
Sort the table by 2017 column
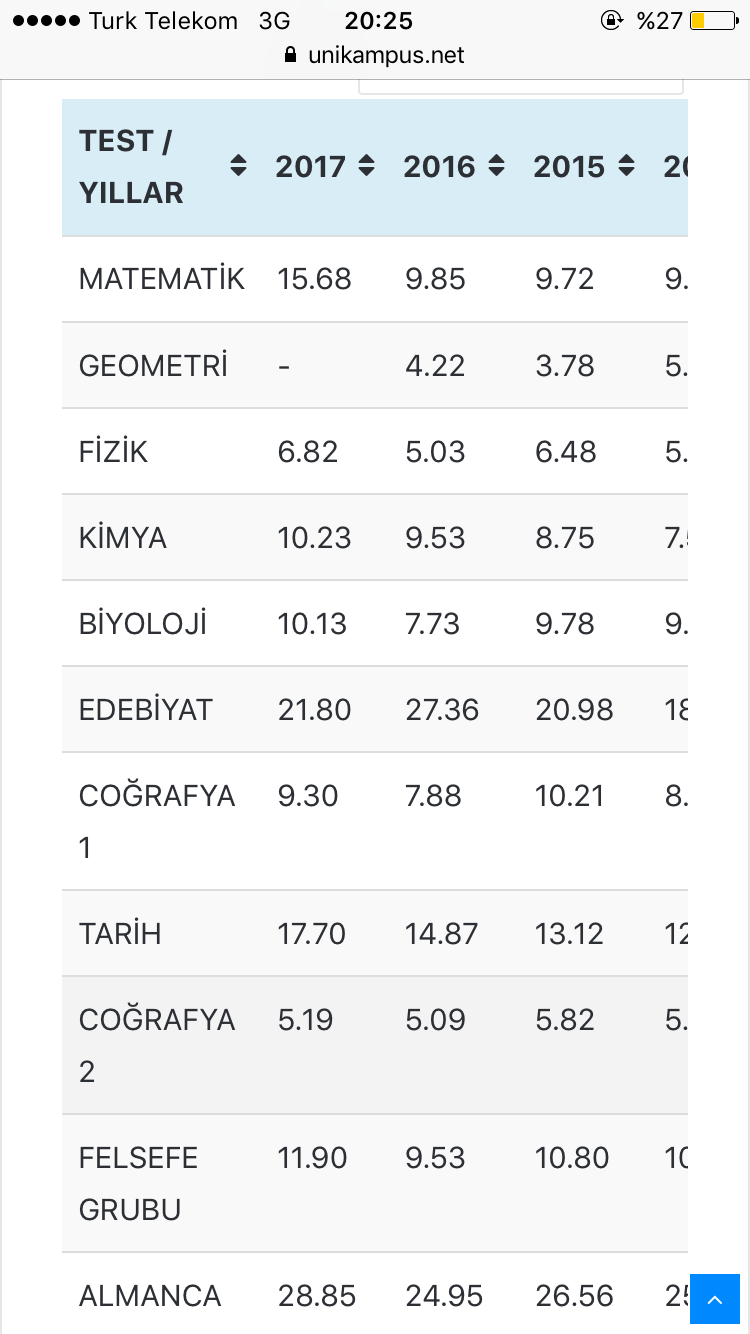tap(366, 166)
